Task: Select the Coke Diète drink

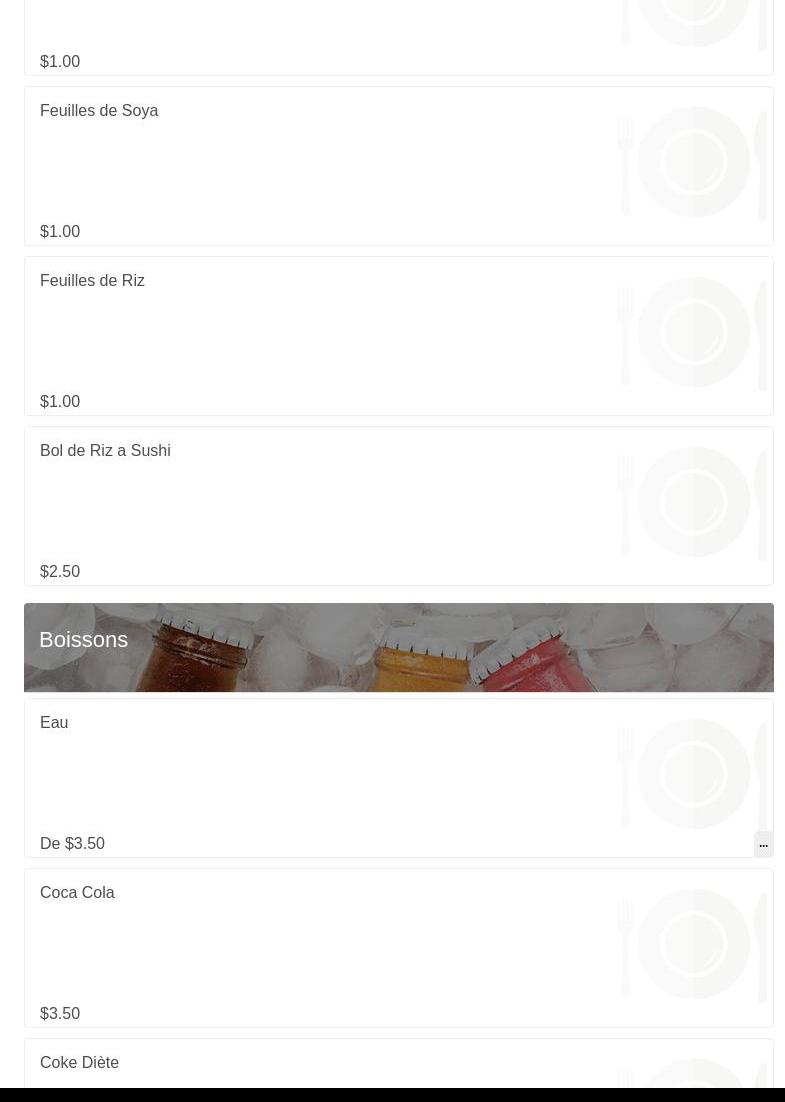Action: tap(79, 1063)
